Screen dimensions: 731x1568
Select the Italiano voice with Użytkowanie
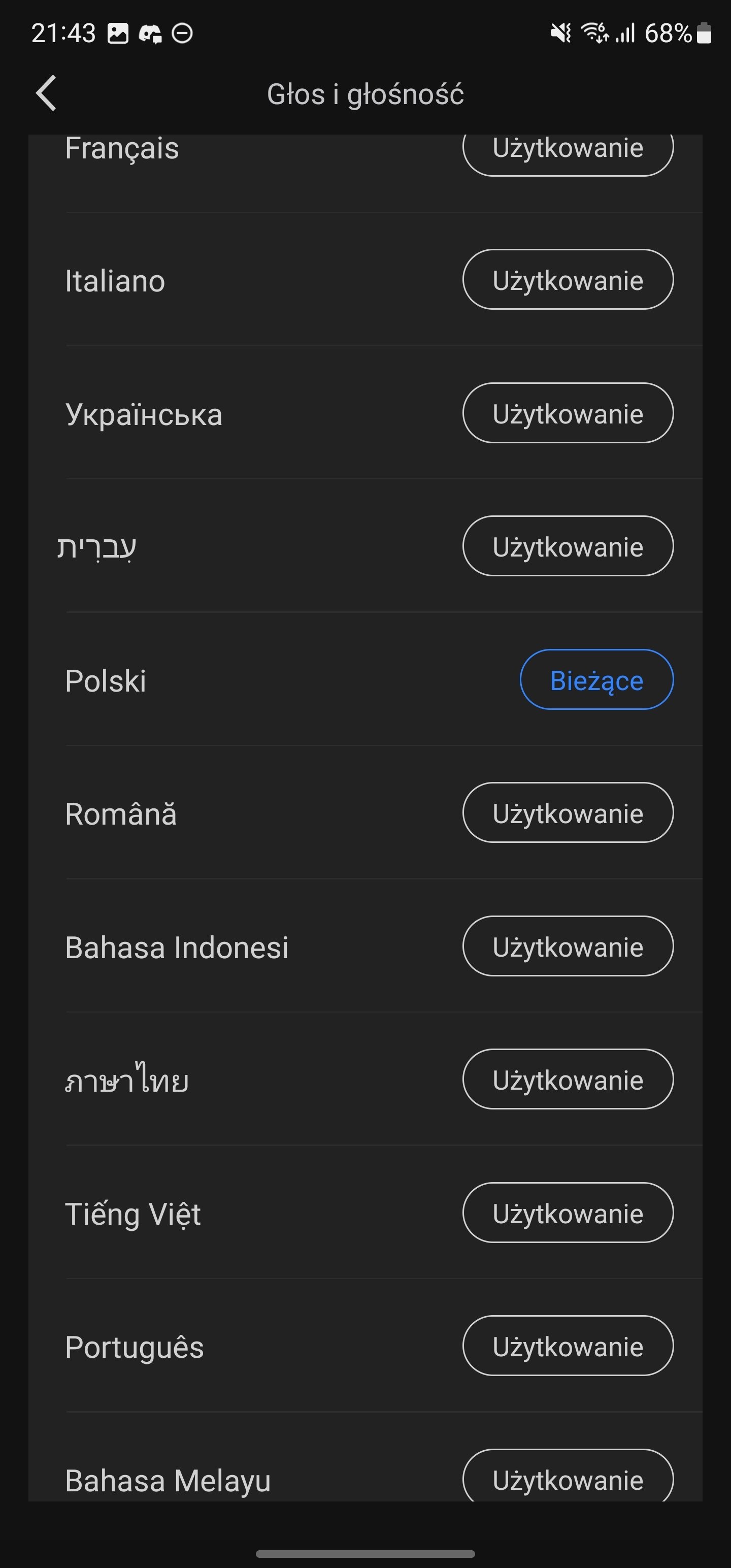tap(568, 279)
